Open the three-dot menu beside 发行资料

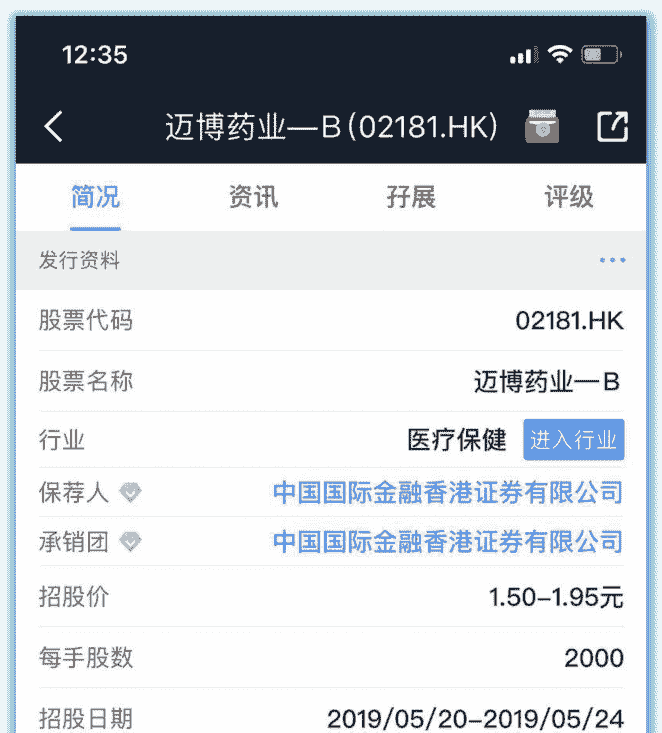click(x=612, y=261)
